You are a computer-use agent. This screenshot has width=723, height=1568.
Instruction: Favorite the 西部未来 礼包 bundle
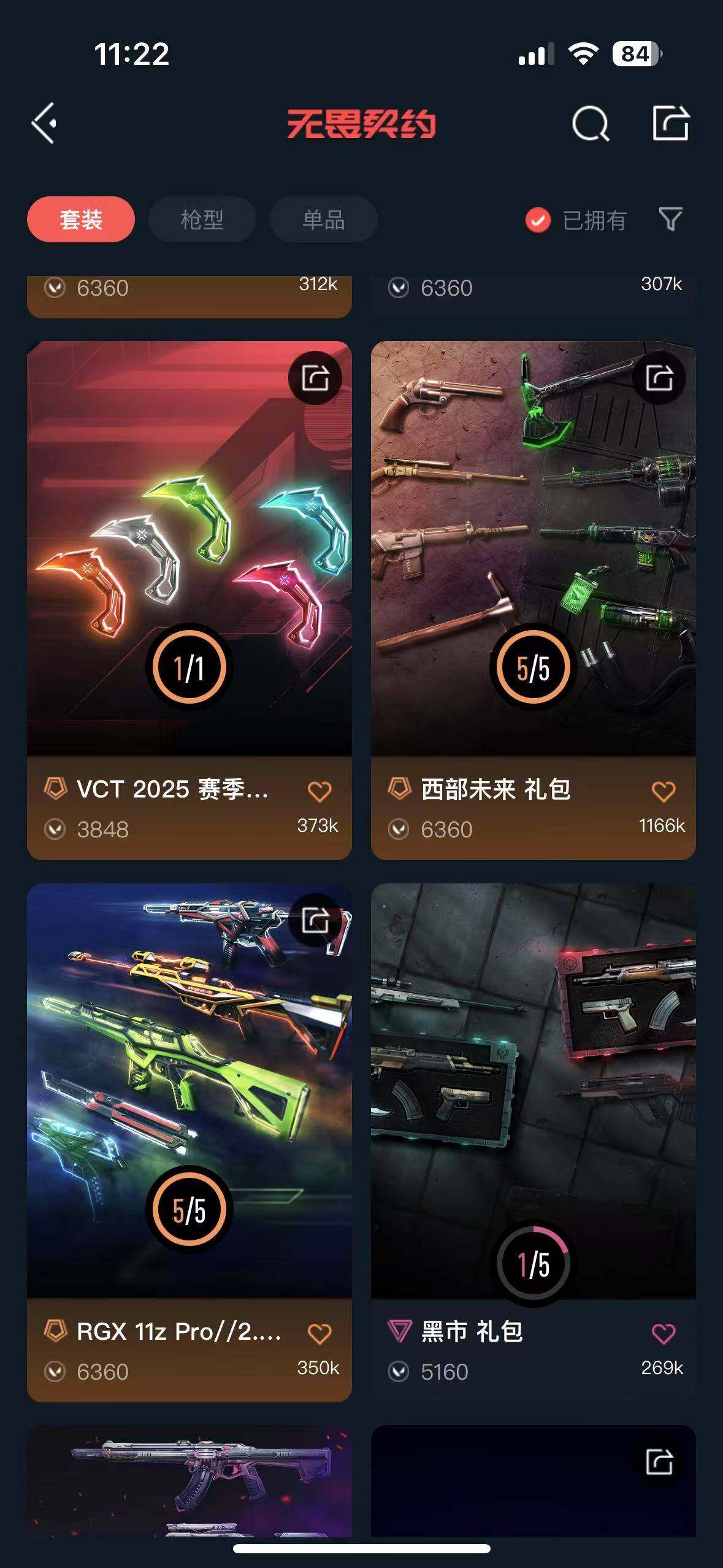[664, 791]
